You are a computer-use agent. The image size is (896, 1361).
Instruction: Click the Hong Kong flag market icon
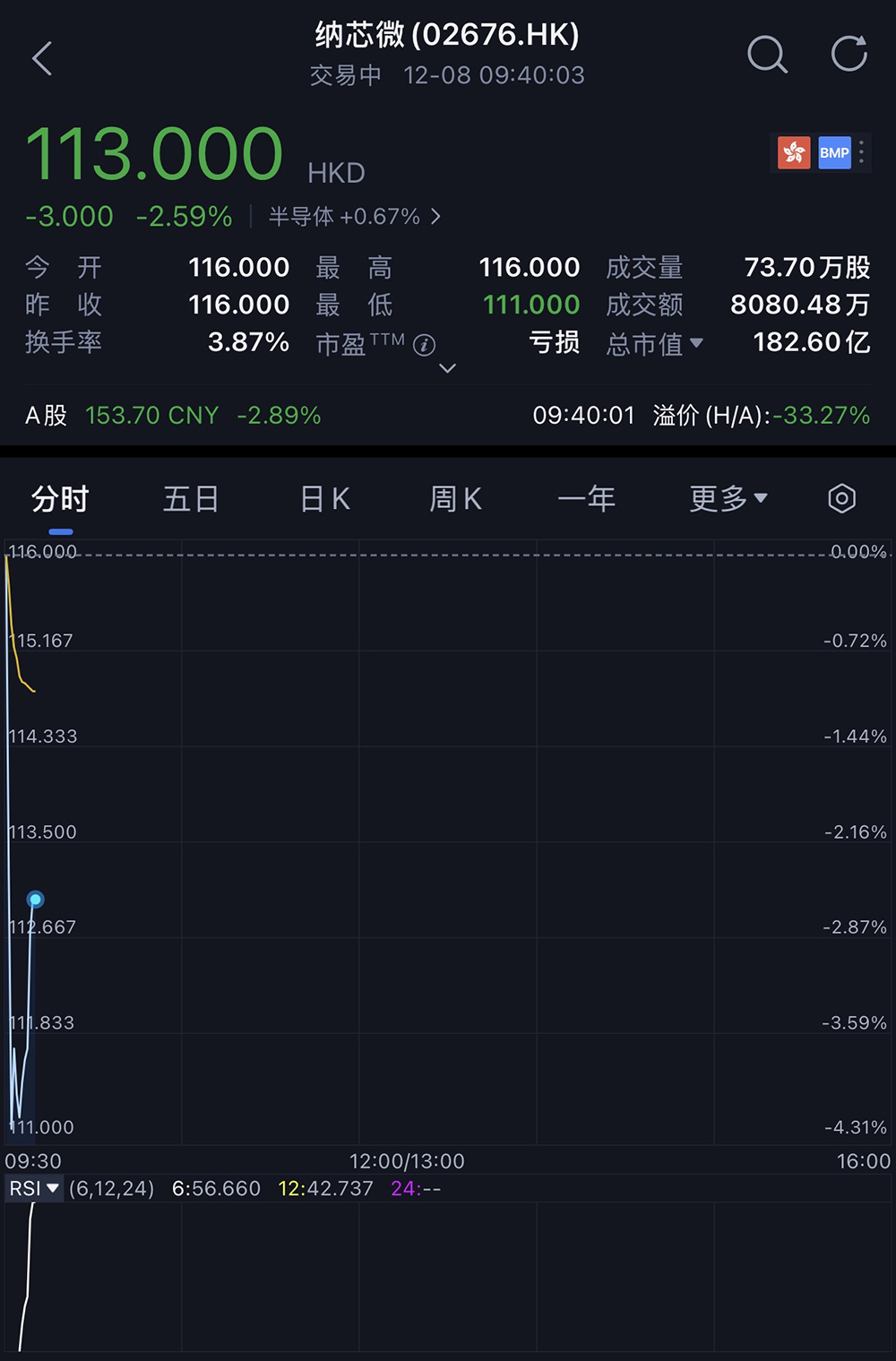[x=793, y=152]
